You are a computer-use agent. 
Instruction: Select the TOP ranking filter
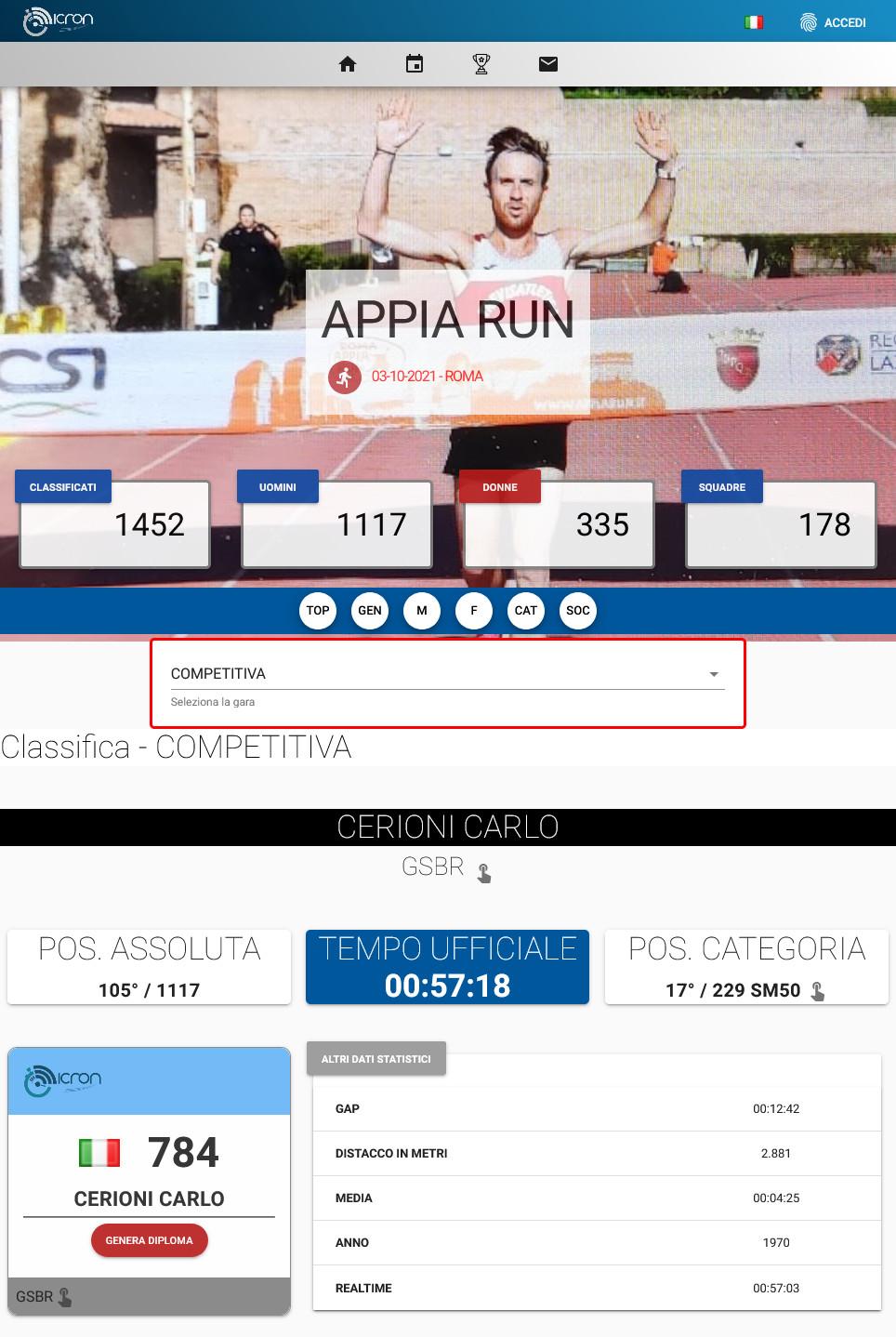point(318,611)
